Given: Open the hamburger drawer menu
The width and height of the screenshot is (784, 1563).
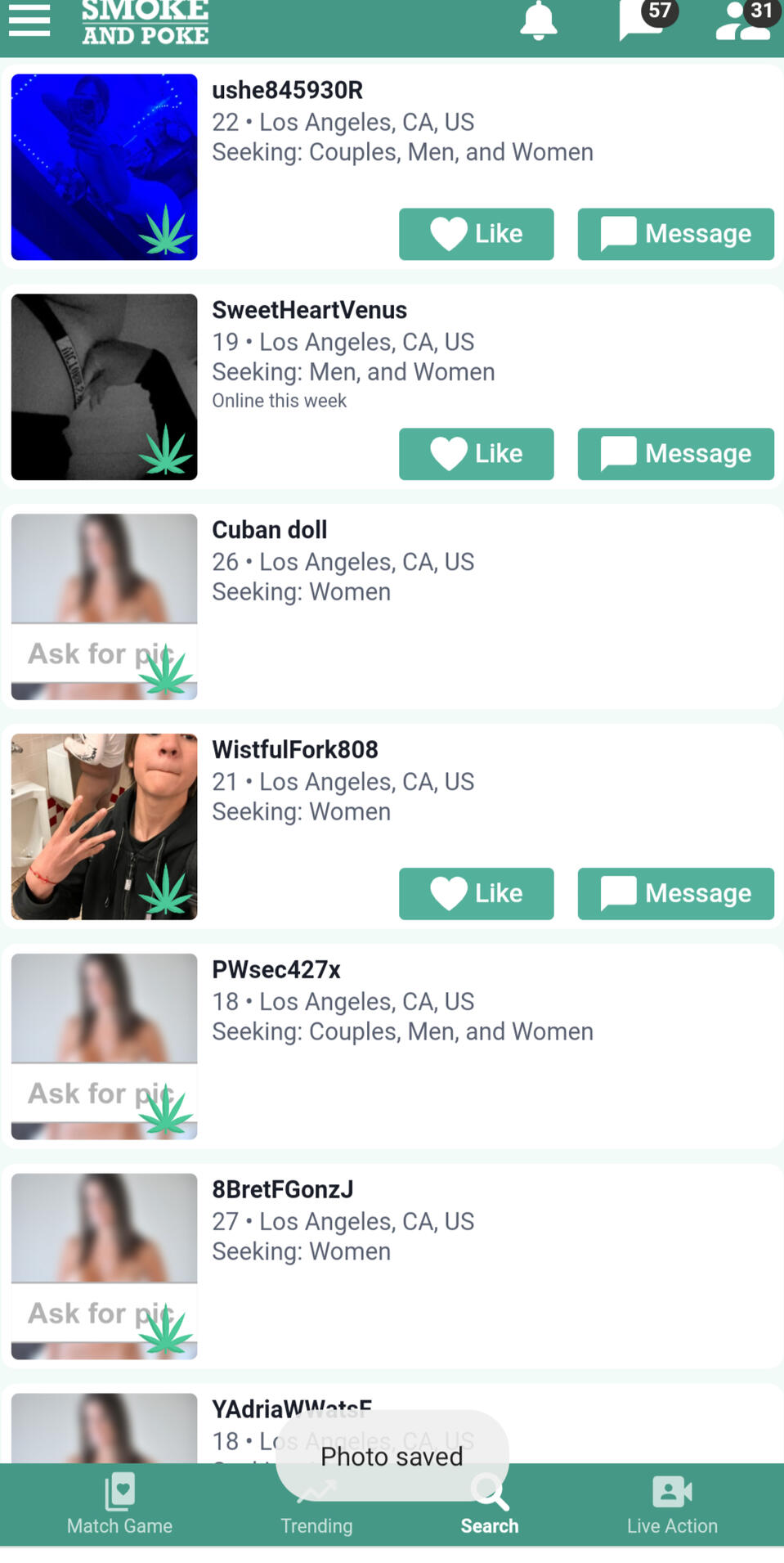Looking at the screenshot, I should tap(29, 20).
